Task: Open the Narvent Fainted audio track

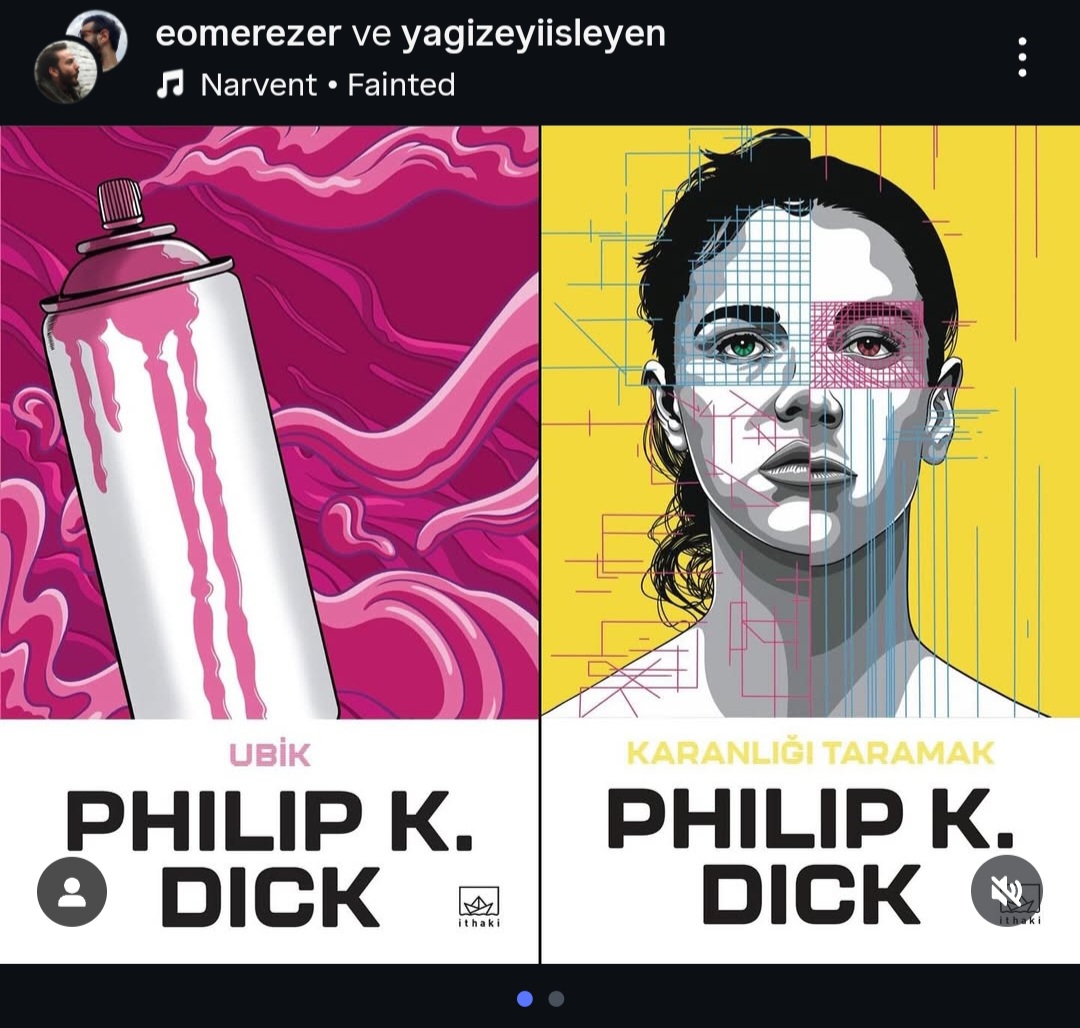Action: coord(326,85)
